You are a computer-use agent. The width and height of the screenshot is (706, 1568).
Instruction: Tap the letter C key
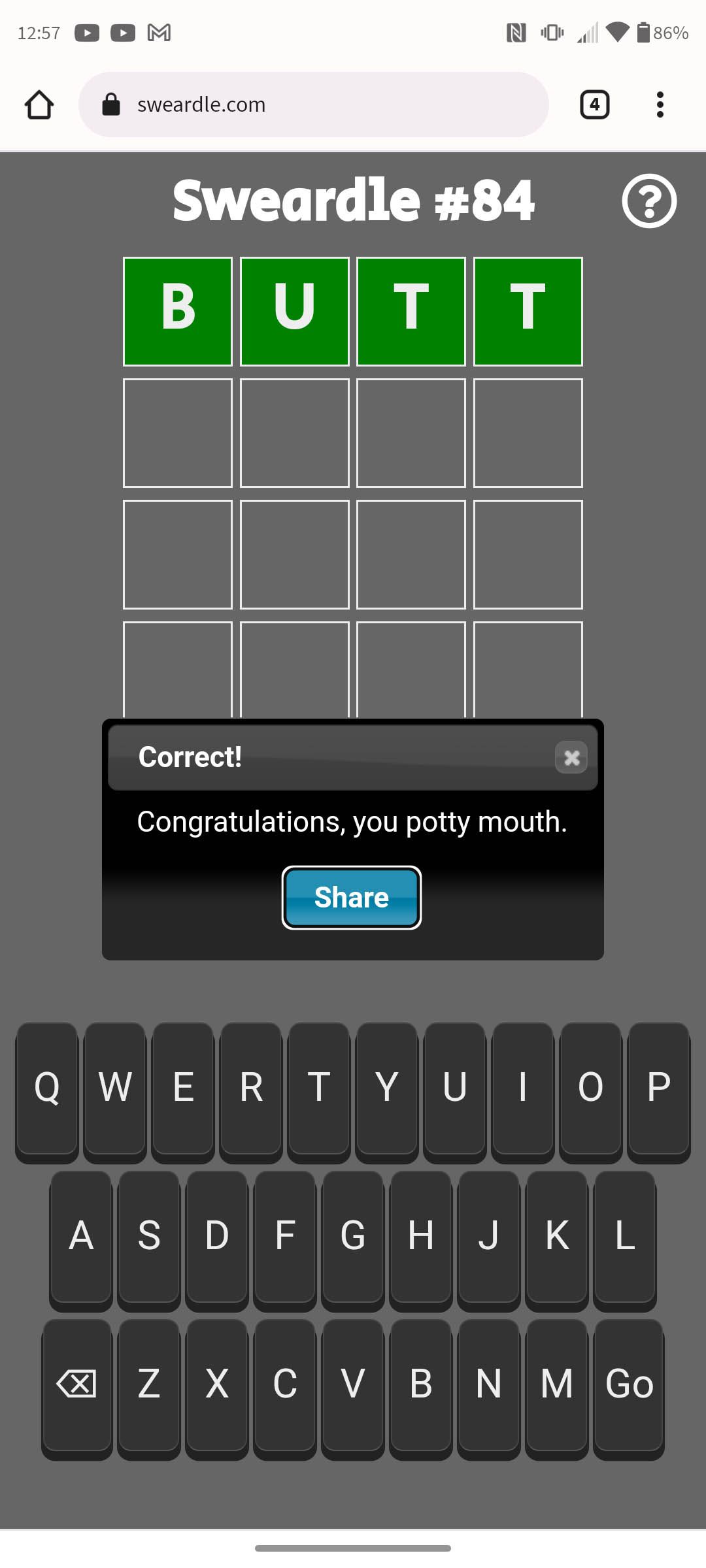(285, 1384)
